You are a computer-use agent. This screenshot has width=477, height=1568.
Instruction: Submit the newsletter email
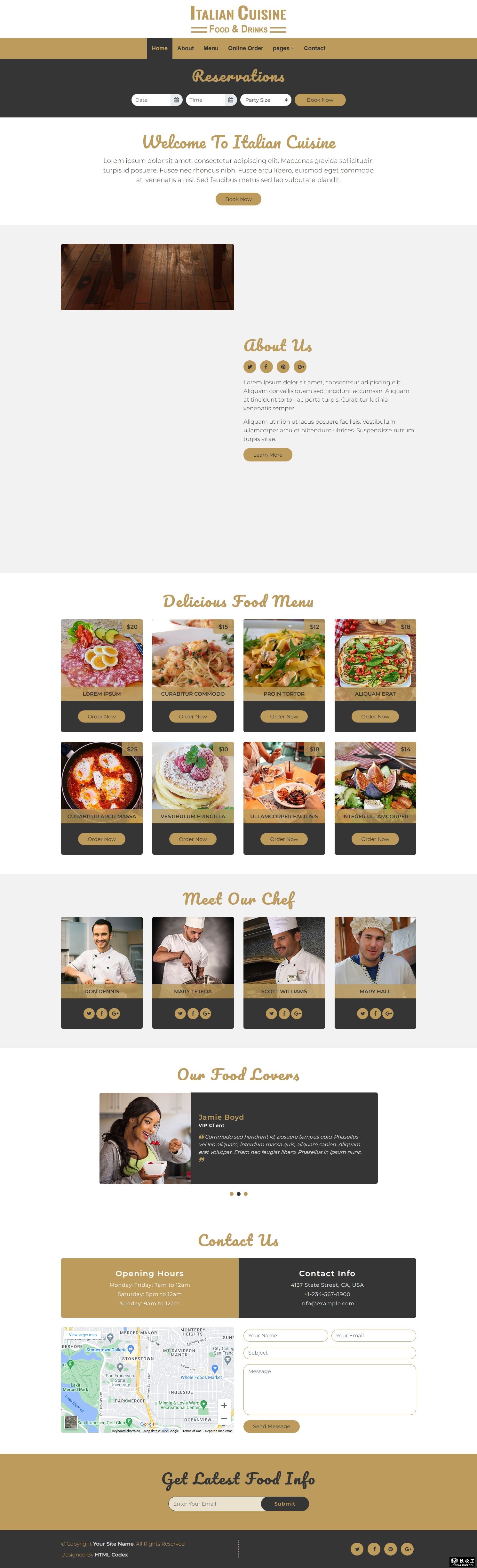click(284, 1503)
